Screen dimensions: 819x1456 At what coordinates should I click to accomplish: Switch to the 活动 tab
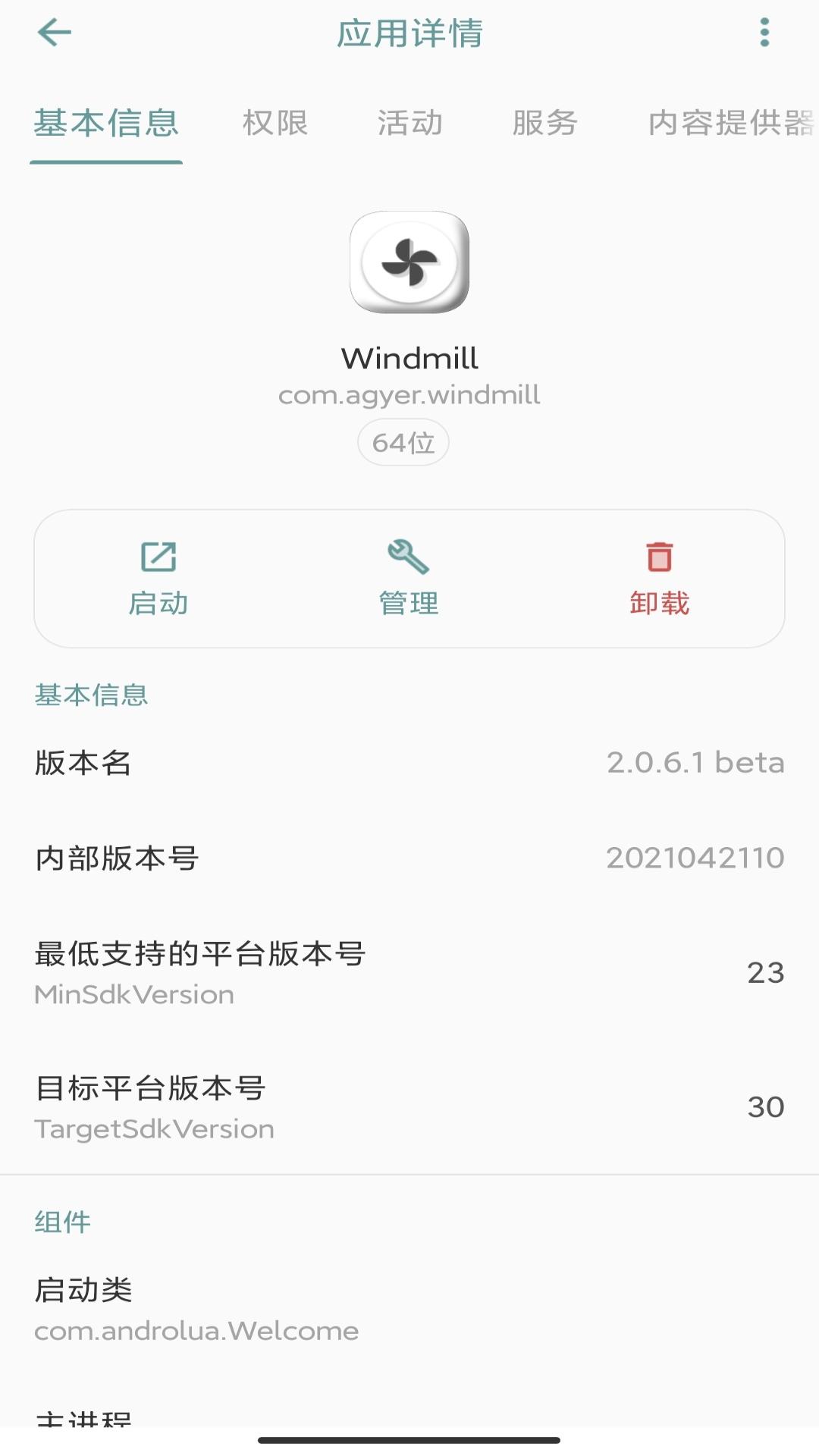point(410,123)
